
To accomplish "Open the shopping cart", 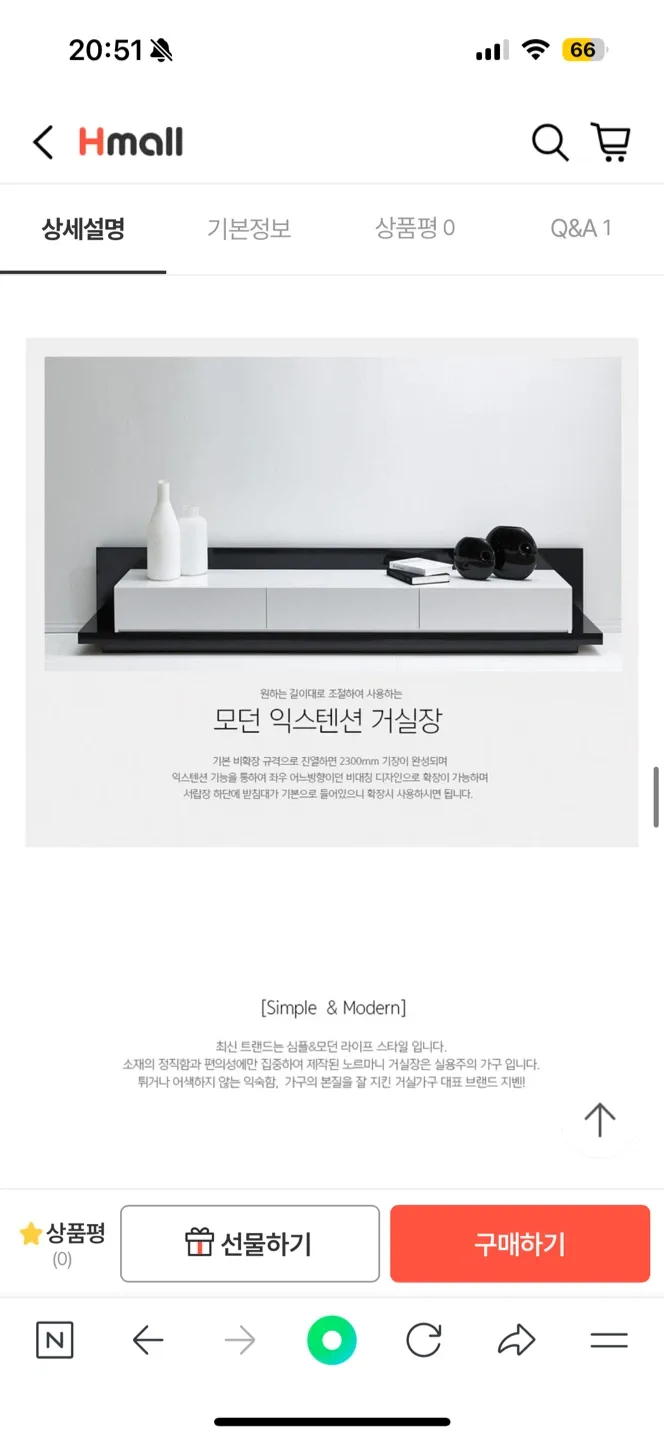I will click(x=610, y=143).
